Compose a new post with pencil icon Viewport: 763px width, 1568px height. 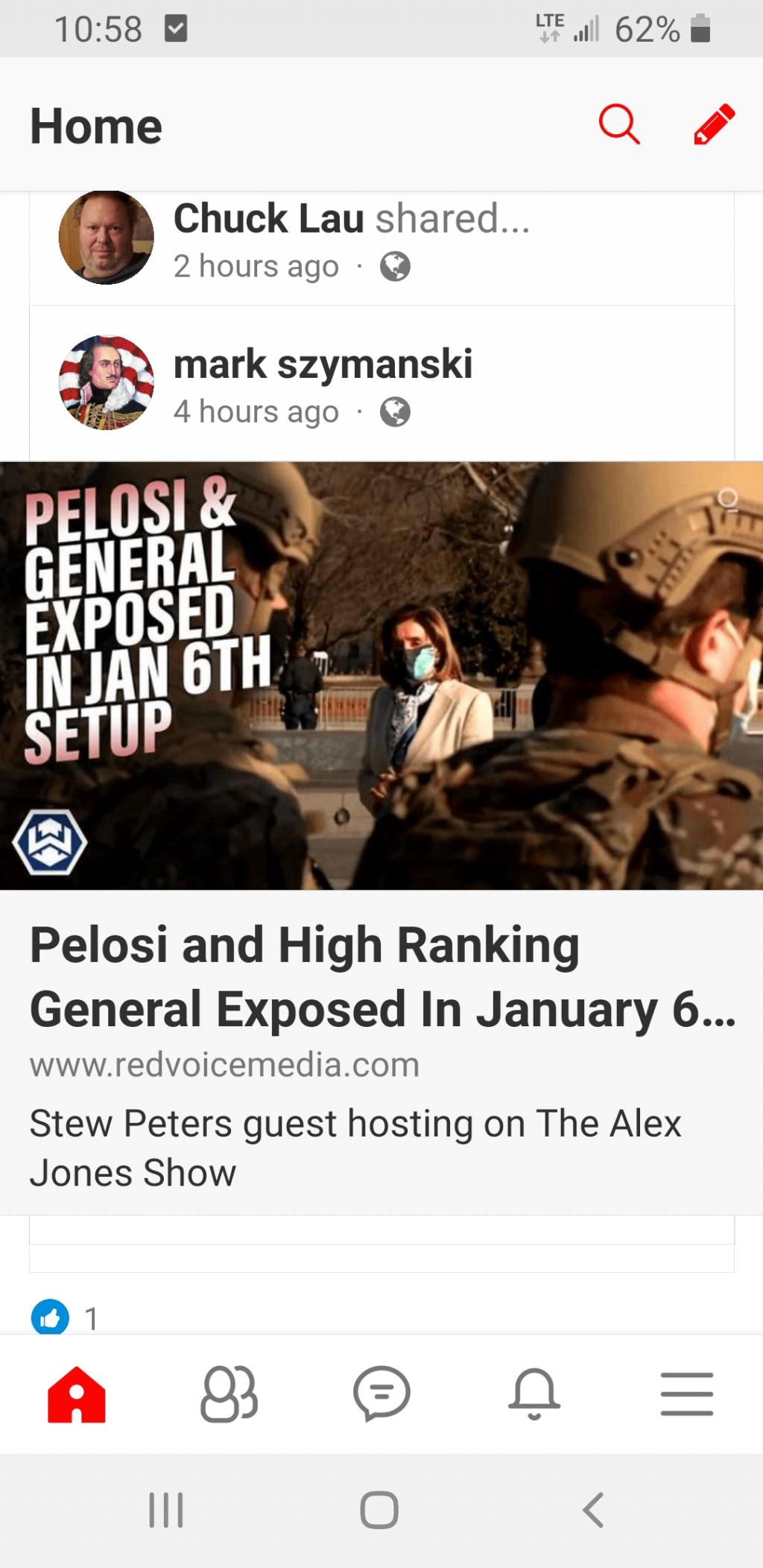(x=714, y=124)
